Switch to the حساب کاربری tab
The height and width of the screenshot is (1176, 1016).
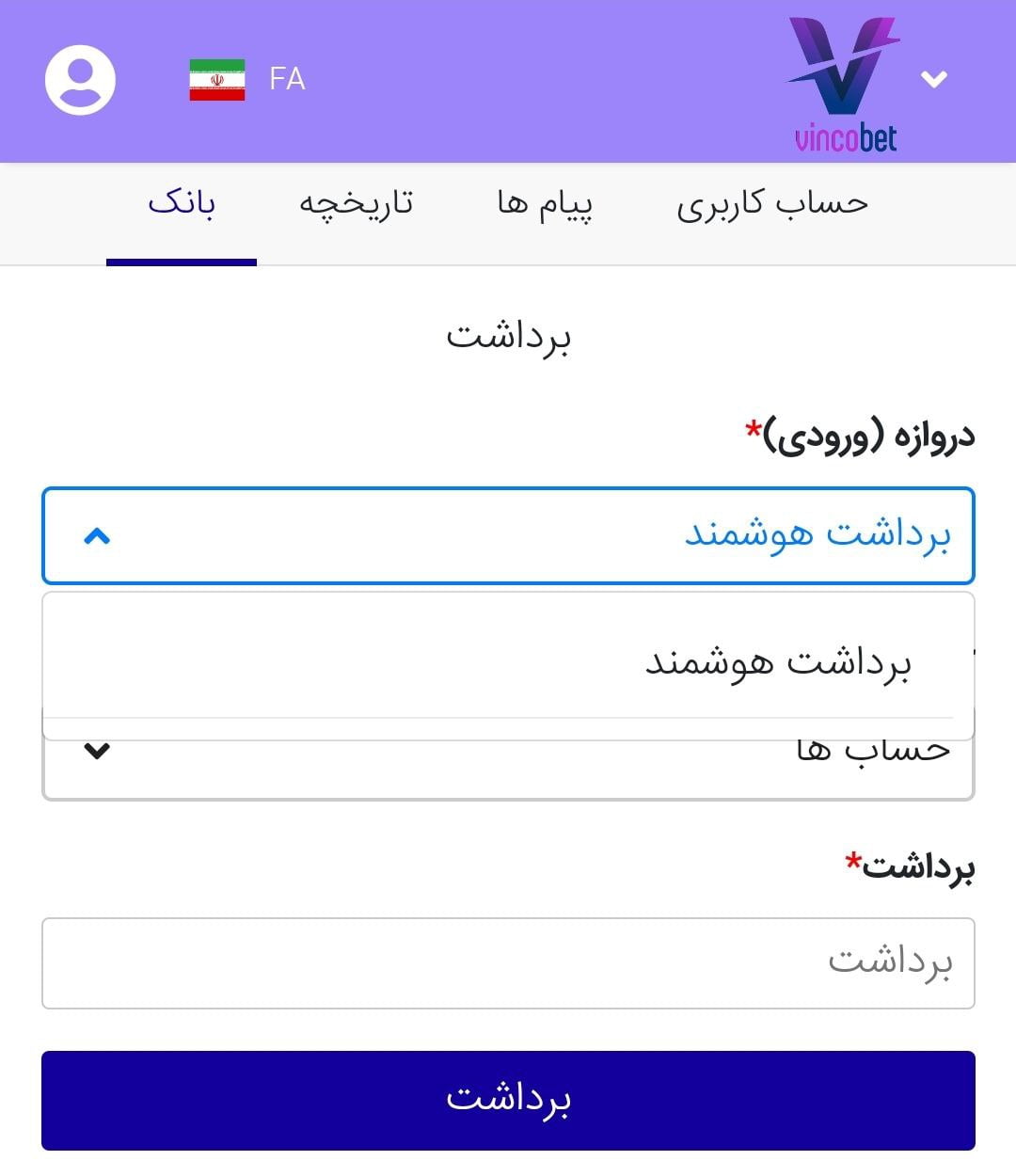773,203
